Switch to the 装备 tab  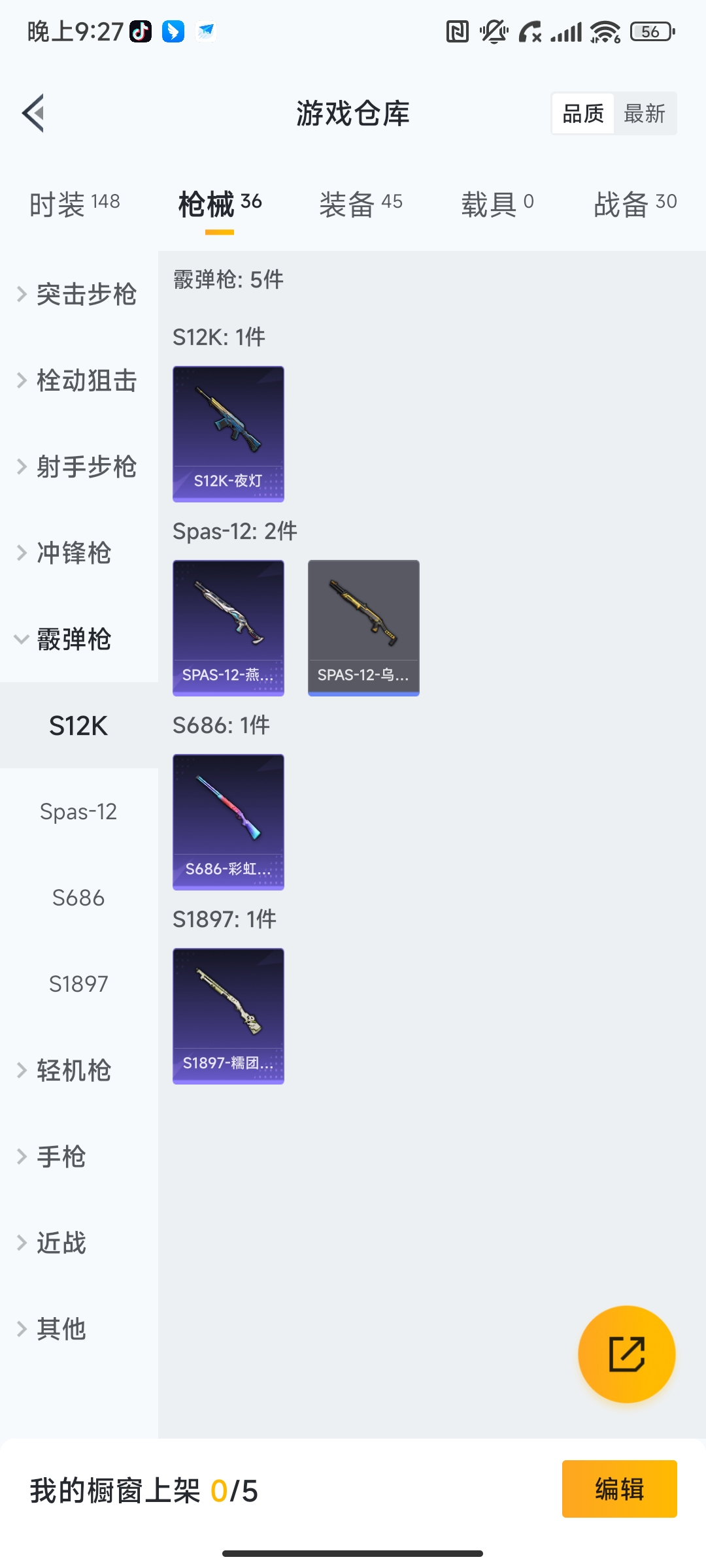click(361, 204)
